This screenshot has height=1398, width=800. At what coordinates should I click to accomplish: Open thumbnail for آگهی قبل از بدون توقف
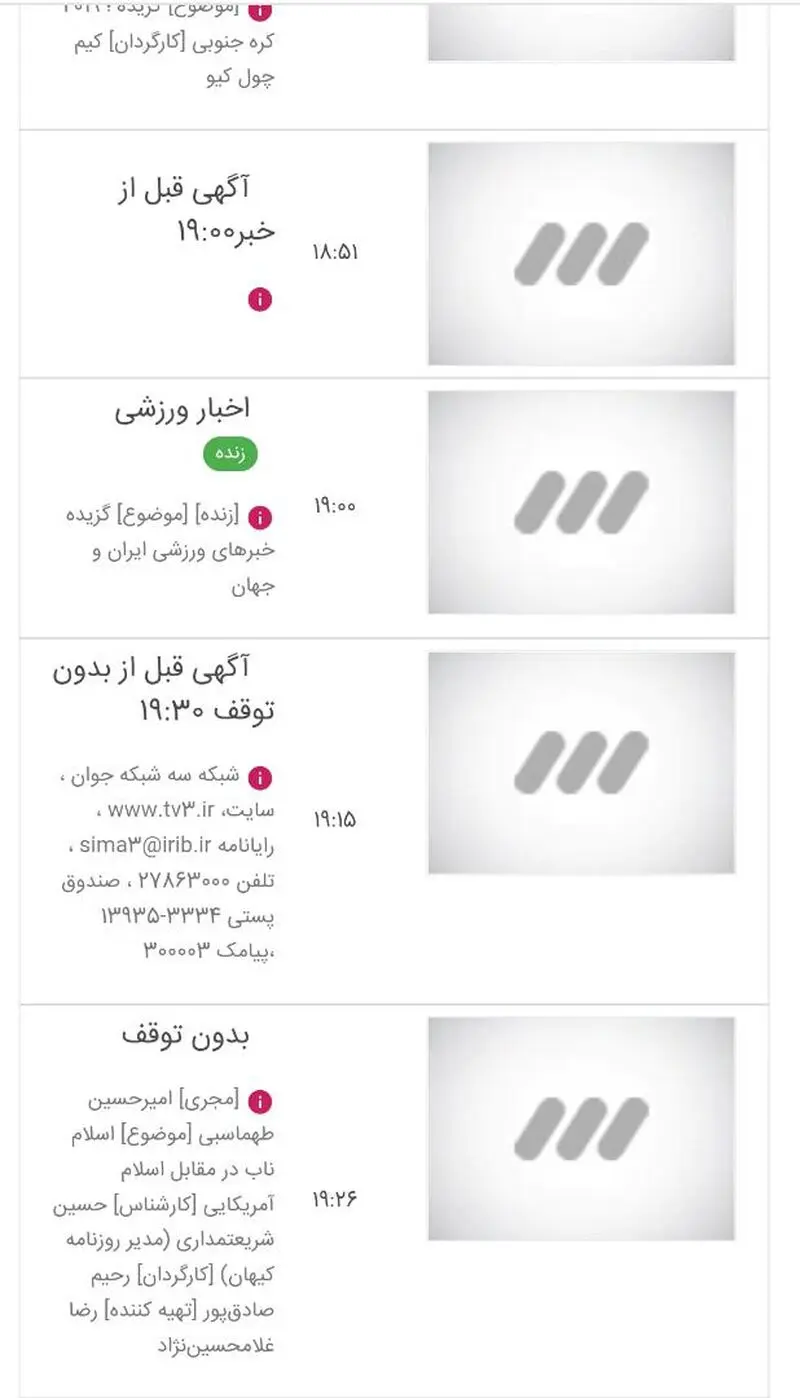coord(581,763)
